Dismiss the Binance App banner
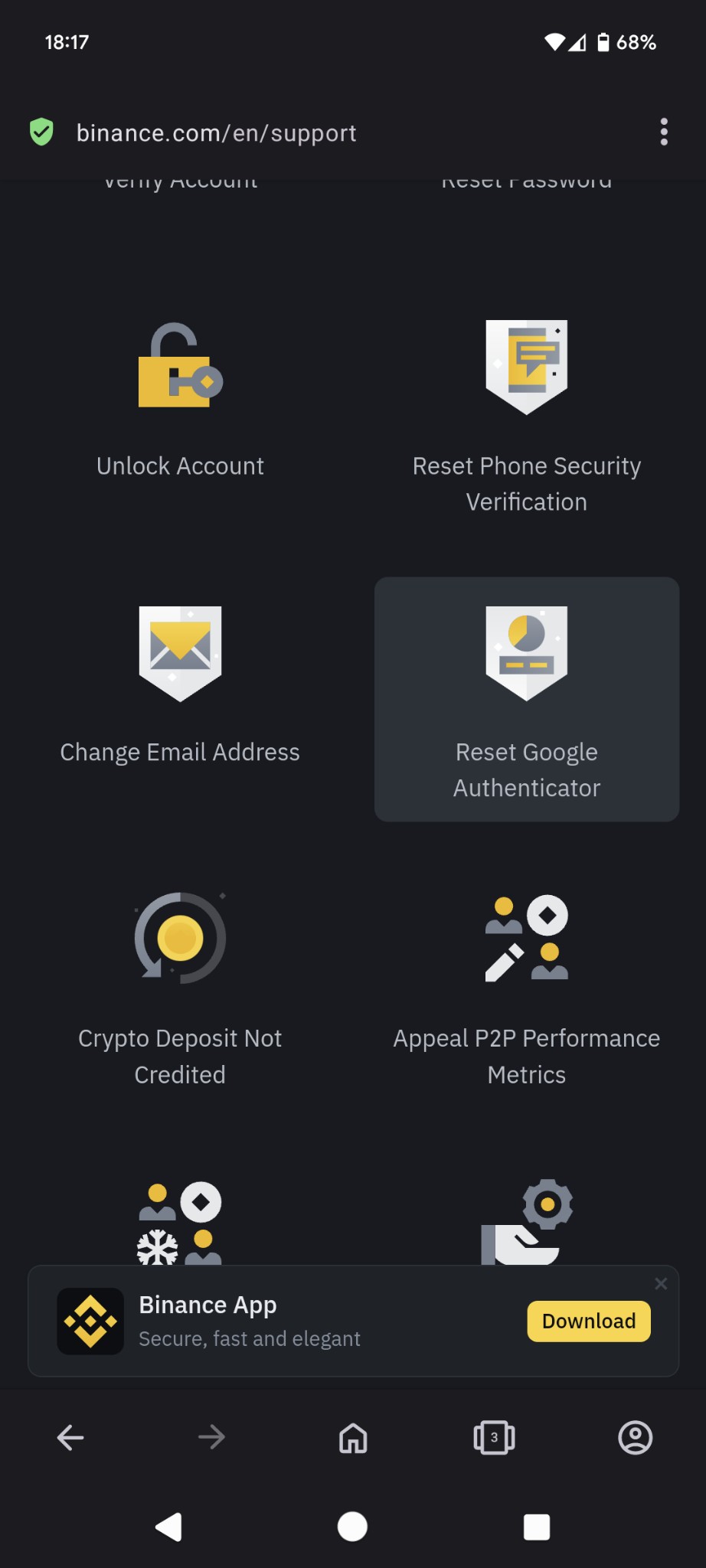This screenshot has width=706, height=1568. (661, 1284)
